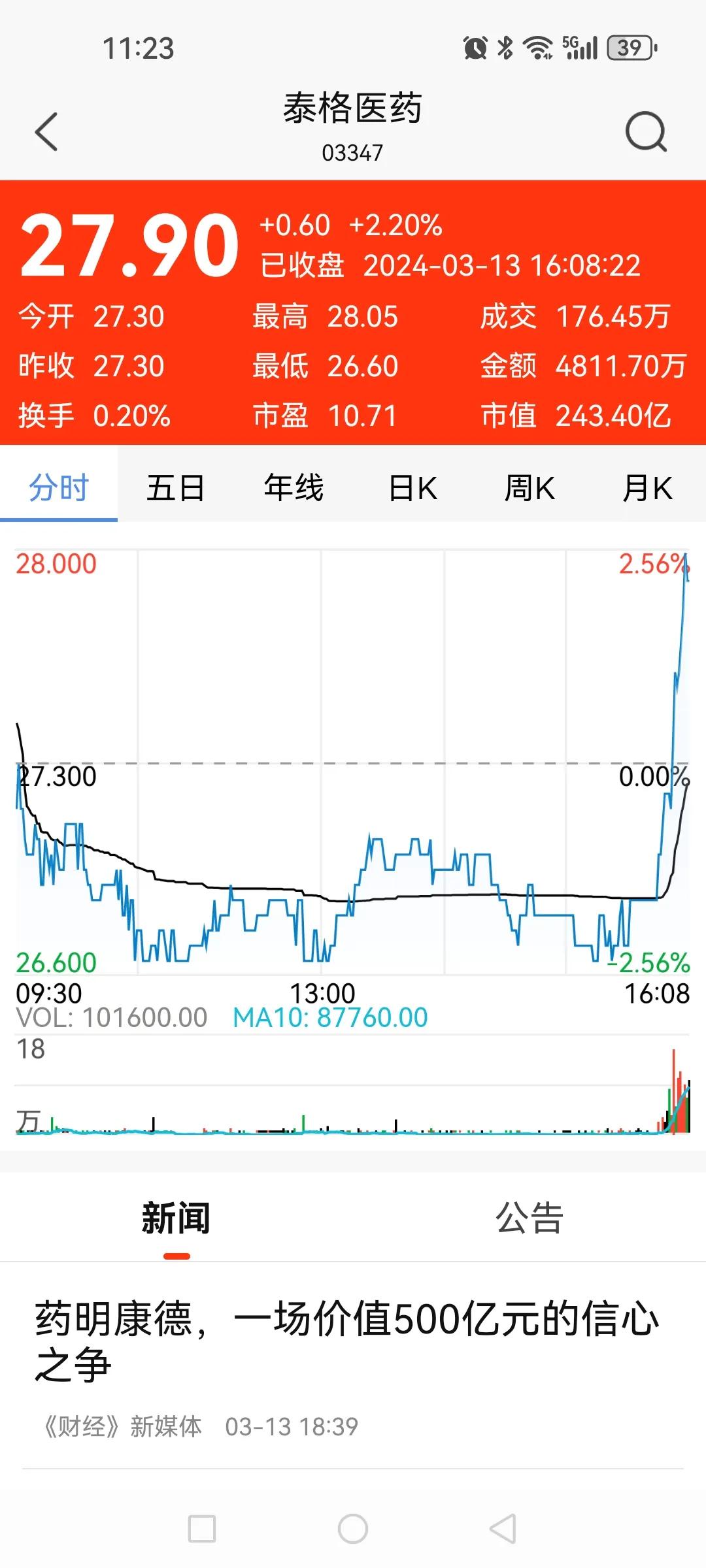706x1568 pixels.
Task: Select the 新闻 tab
Action: [x=176, y=1219]
